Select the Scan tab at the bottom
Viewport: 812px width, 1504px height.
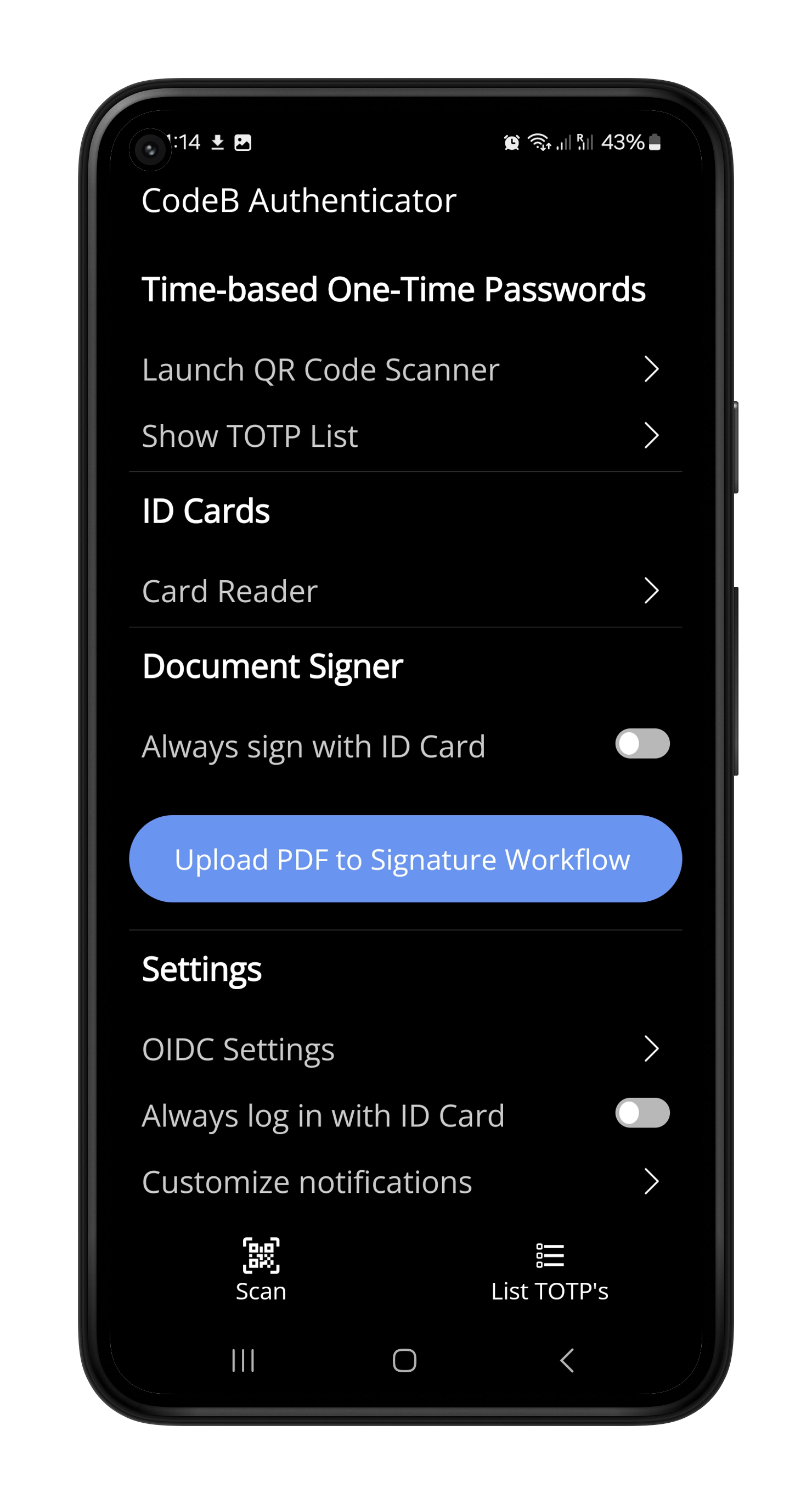[261, 1270]
